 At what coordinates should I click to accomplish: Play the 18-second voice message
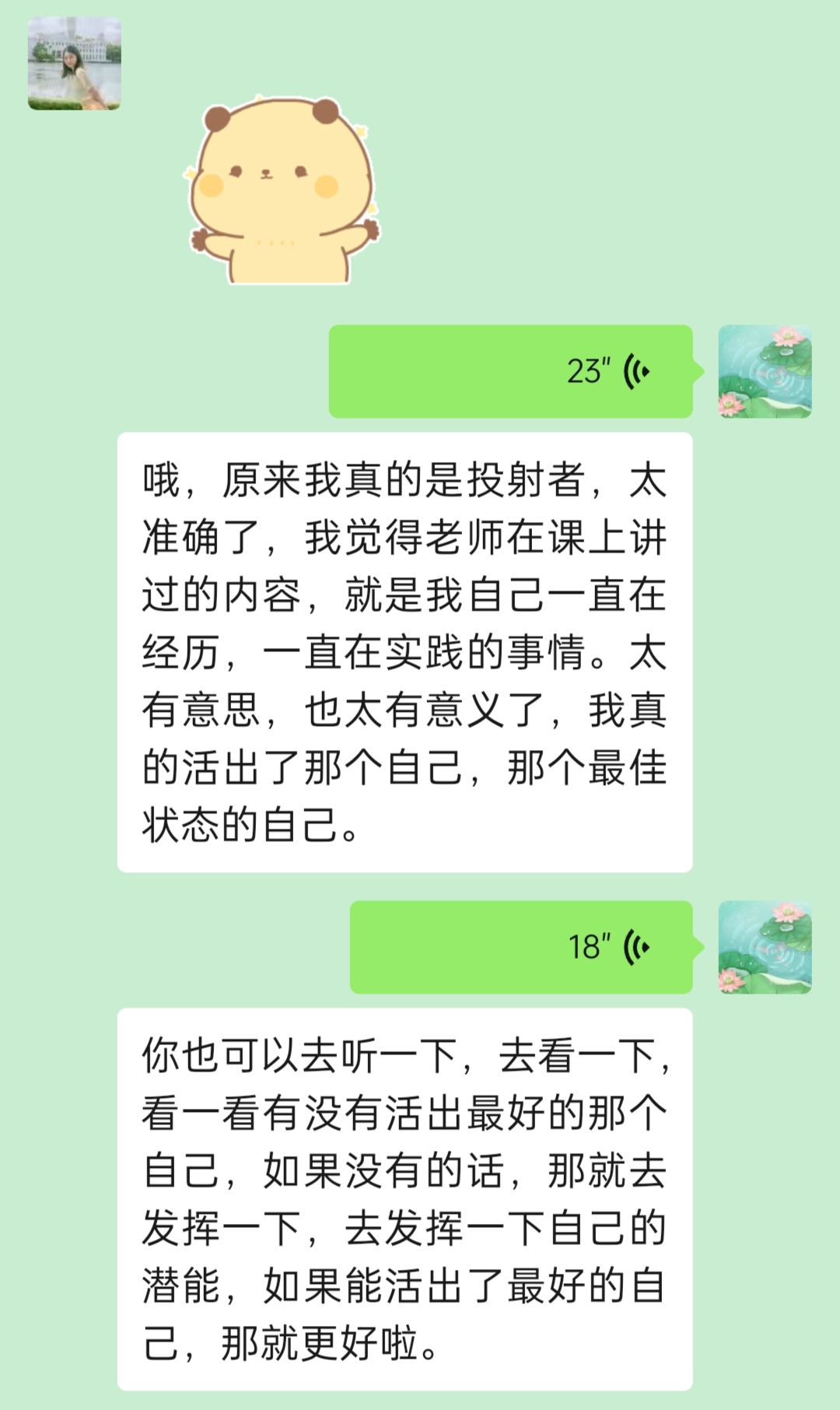[x=521, y=947]
